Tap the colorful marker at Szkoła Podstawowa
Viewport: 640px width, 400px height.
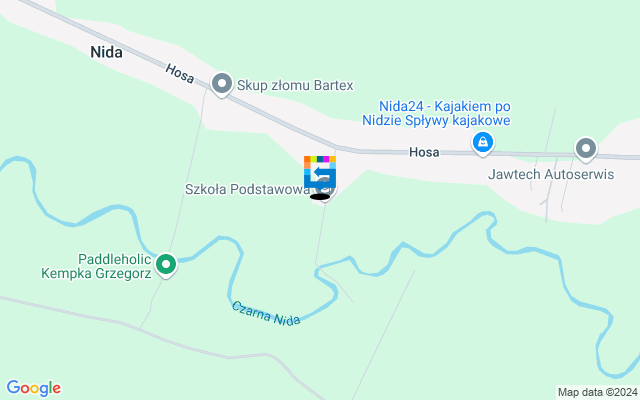coord(320,172)
